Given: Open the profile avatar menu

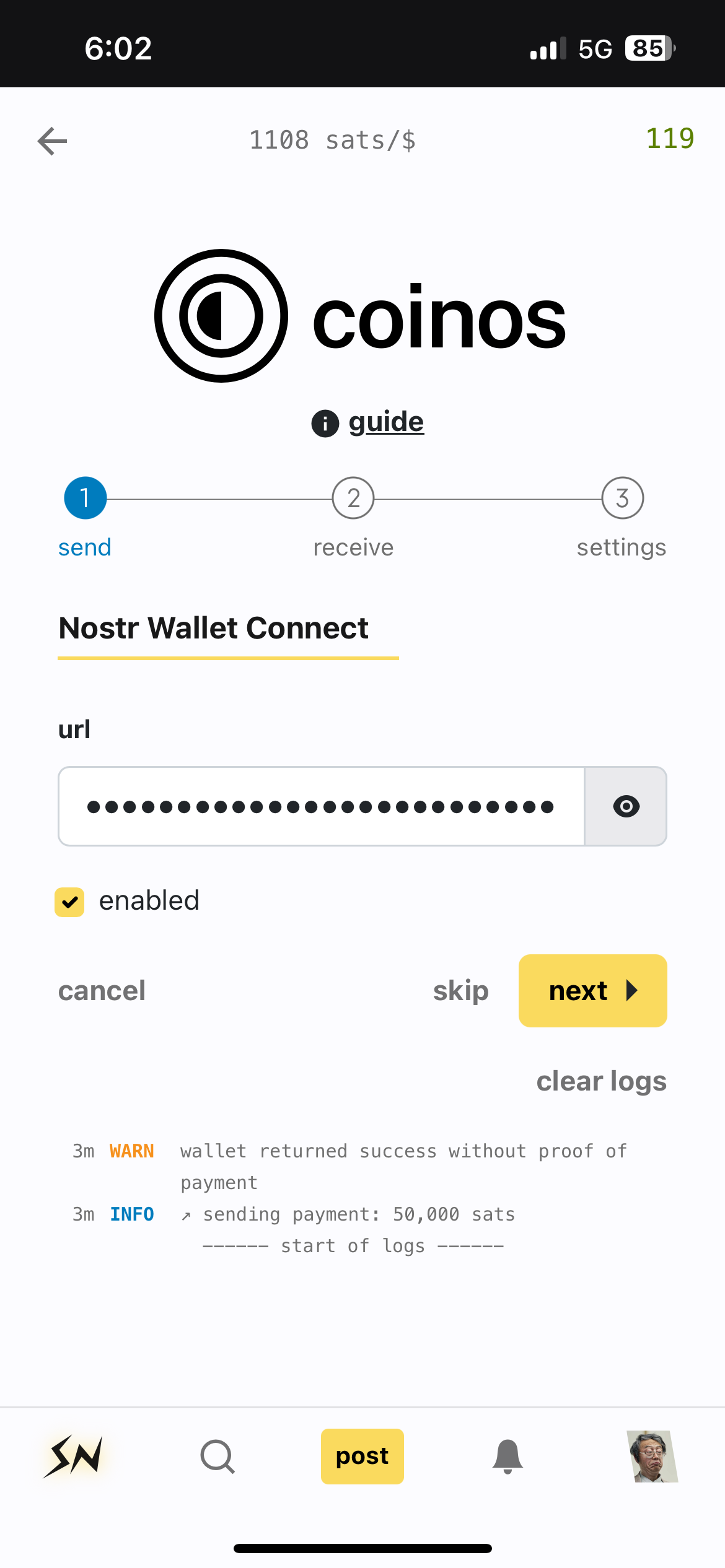Looking at the screenshot, I should pyautogui.click(x=652, y=1457).
